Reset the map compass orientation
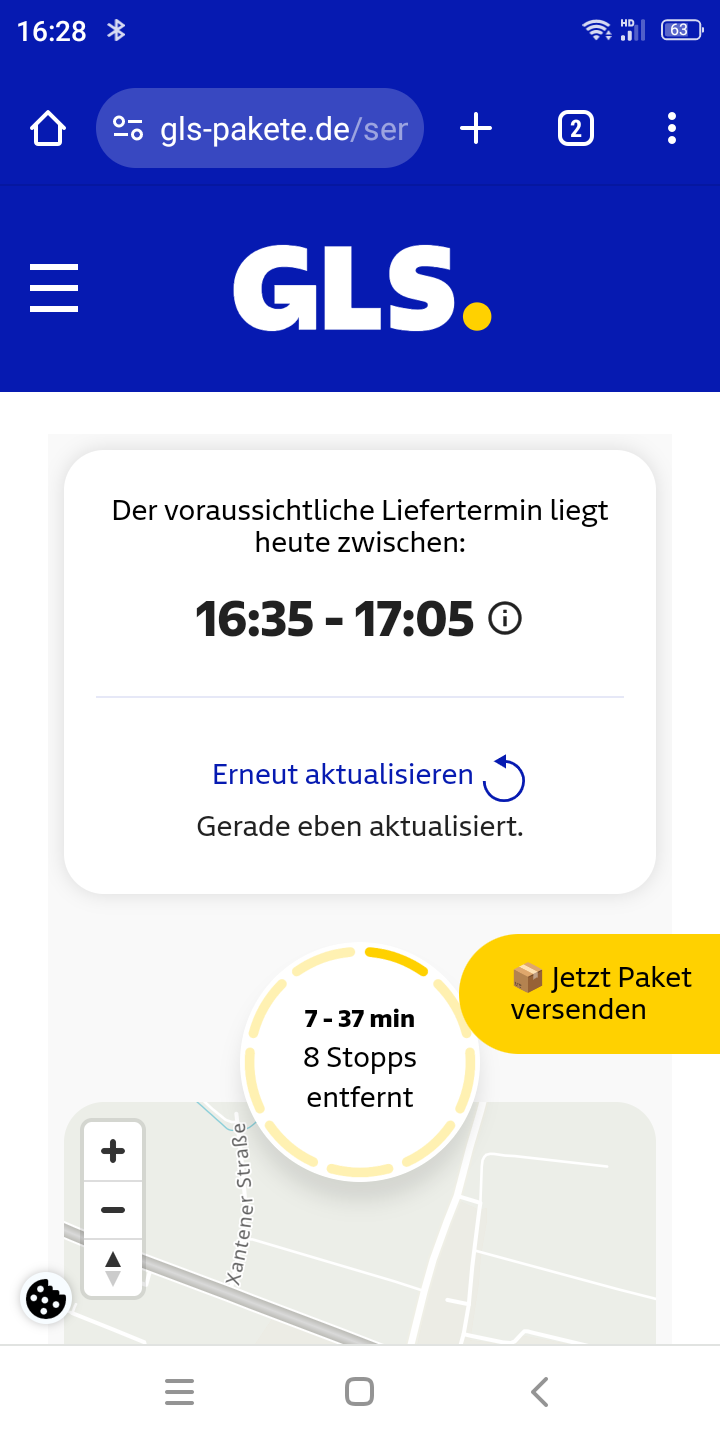 click(113, 1268)
